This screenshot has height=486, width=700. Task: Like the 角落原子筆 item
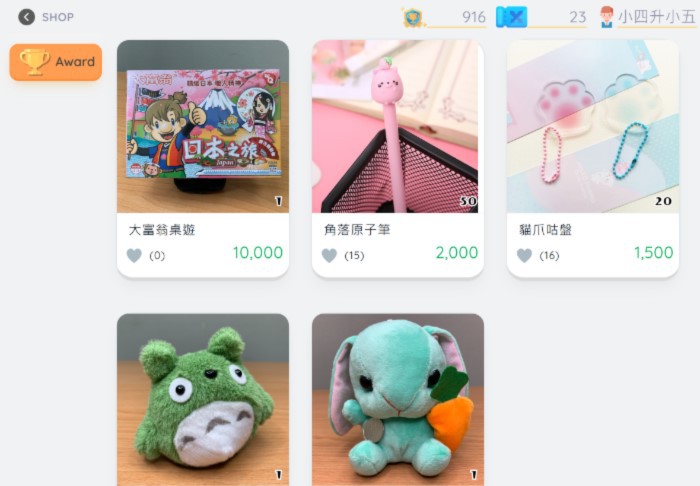click(x=329, y=255)
